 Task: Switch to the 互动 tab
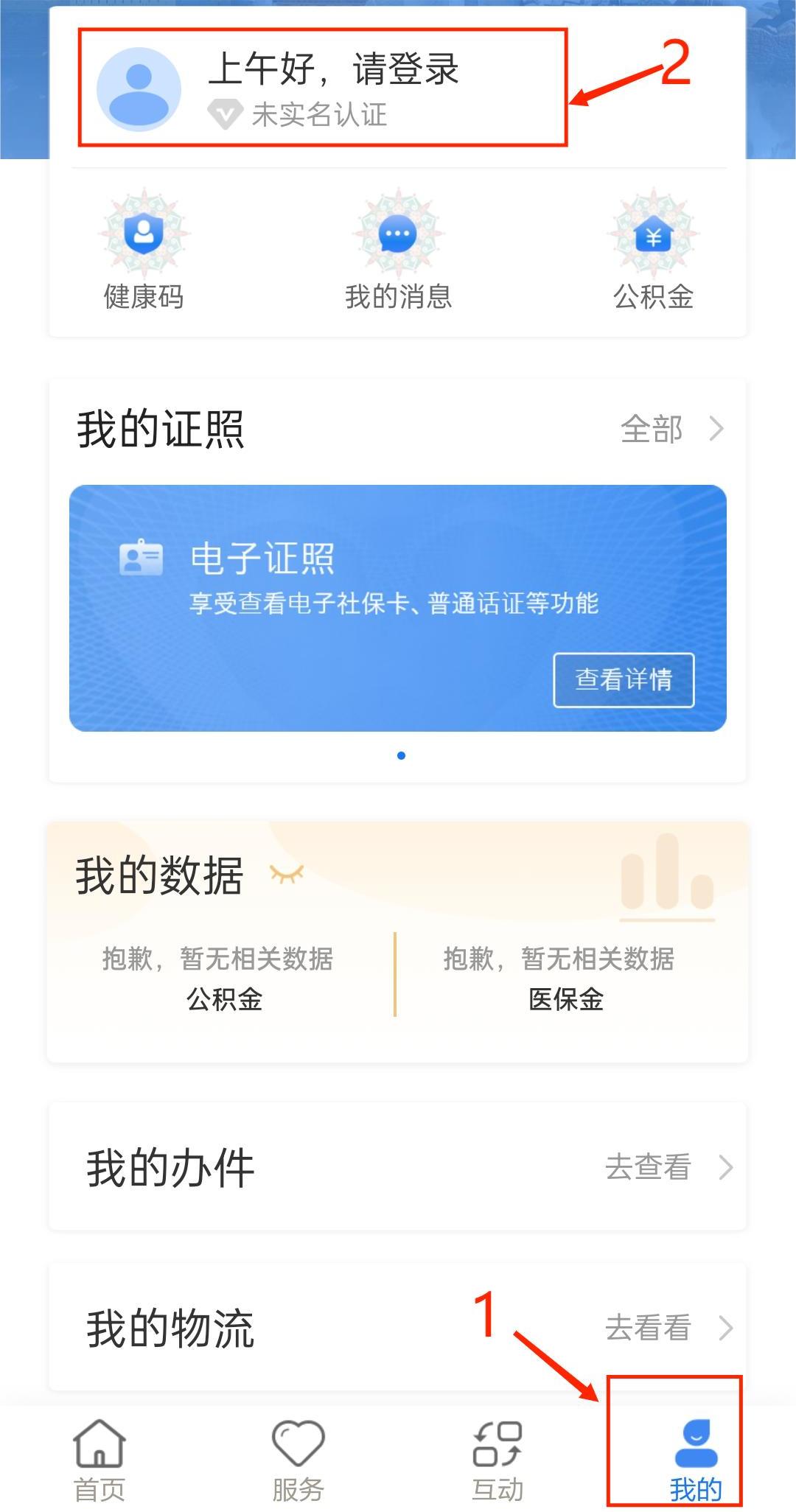[497, 1459]
